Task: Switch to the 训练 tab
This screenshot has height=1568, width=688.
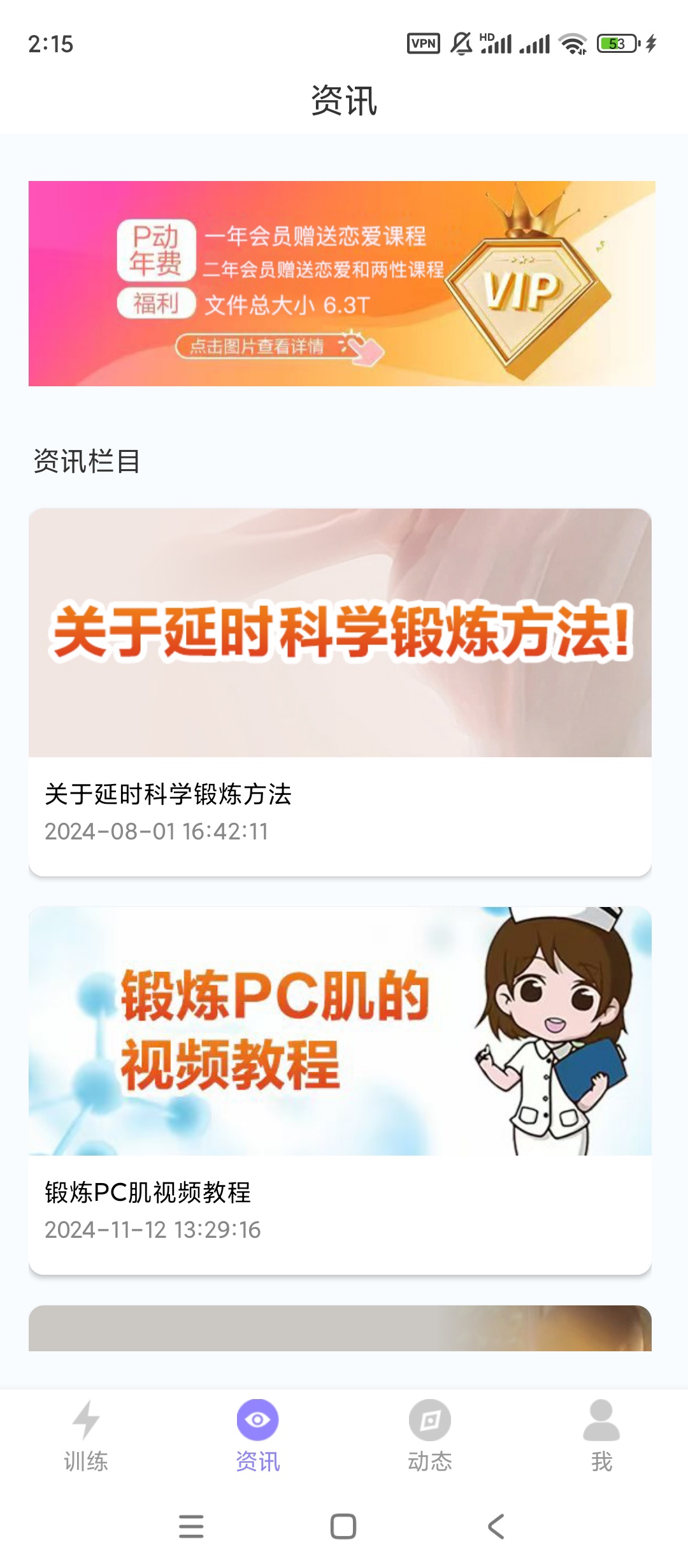Action: coord(86,1435)
